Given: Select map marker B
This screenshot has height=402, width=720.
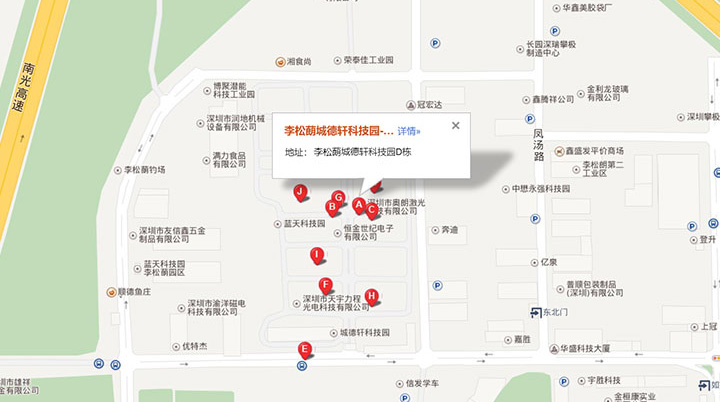Looking at the screenshot, I should (x=332, y=206).
